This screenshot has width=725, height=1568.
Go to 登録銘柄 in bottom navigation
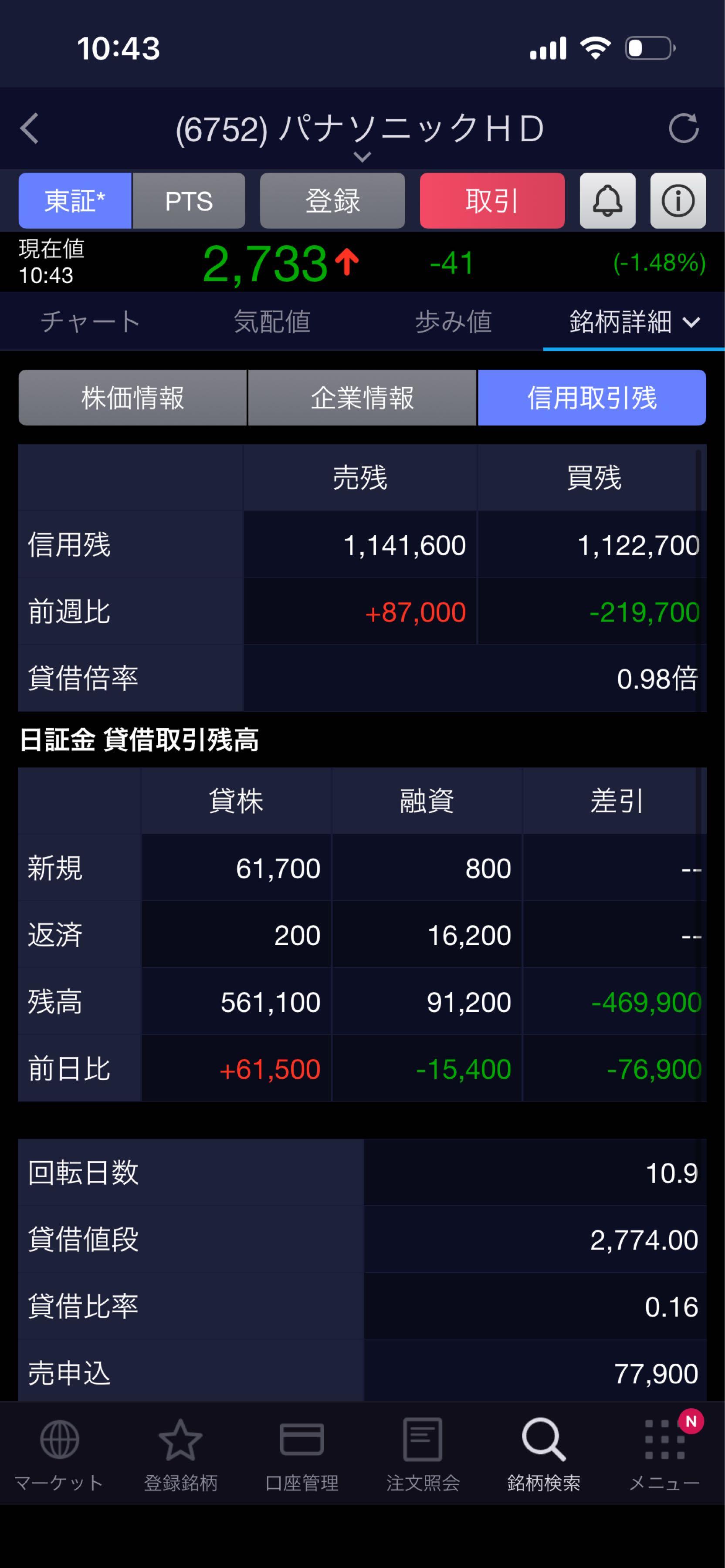[180, 1455]
